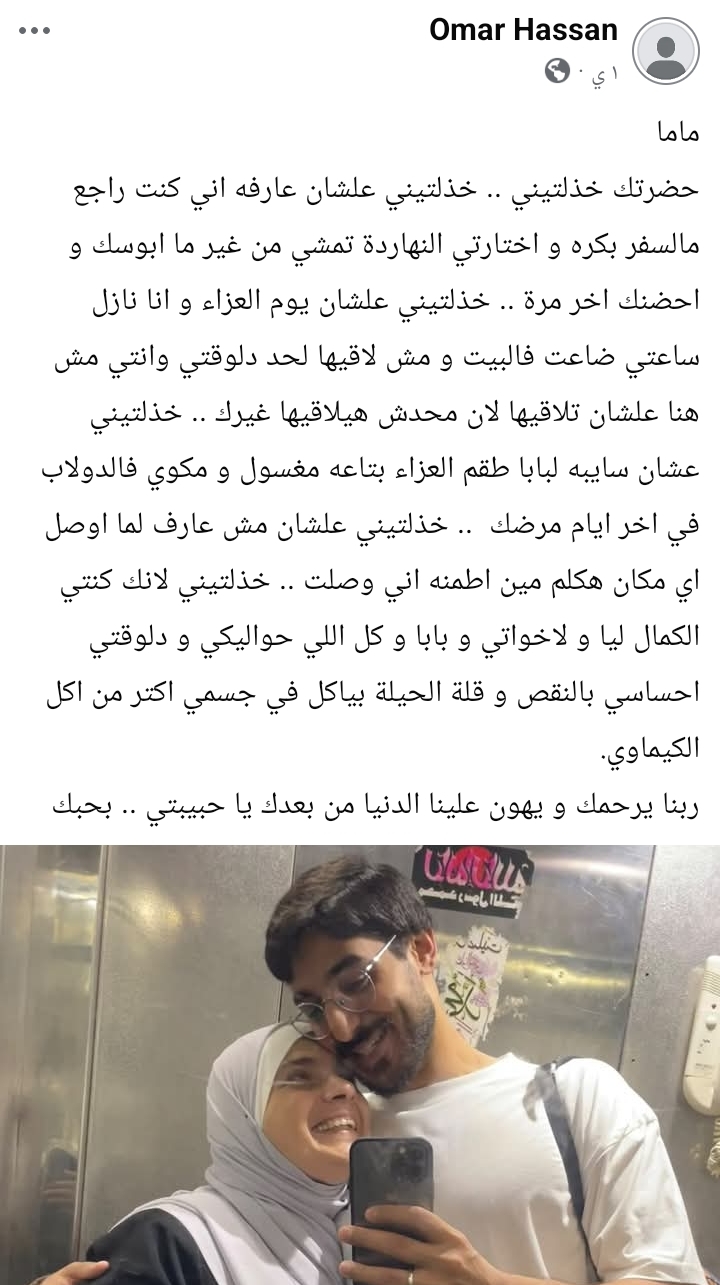The image size is (720, 1285).
Task: View the post's attached photo
Action: (360, 1065)
